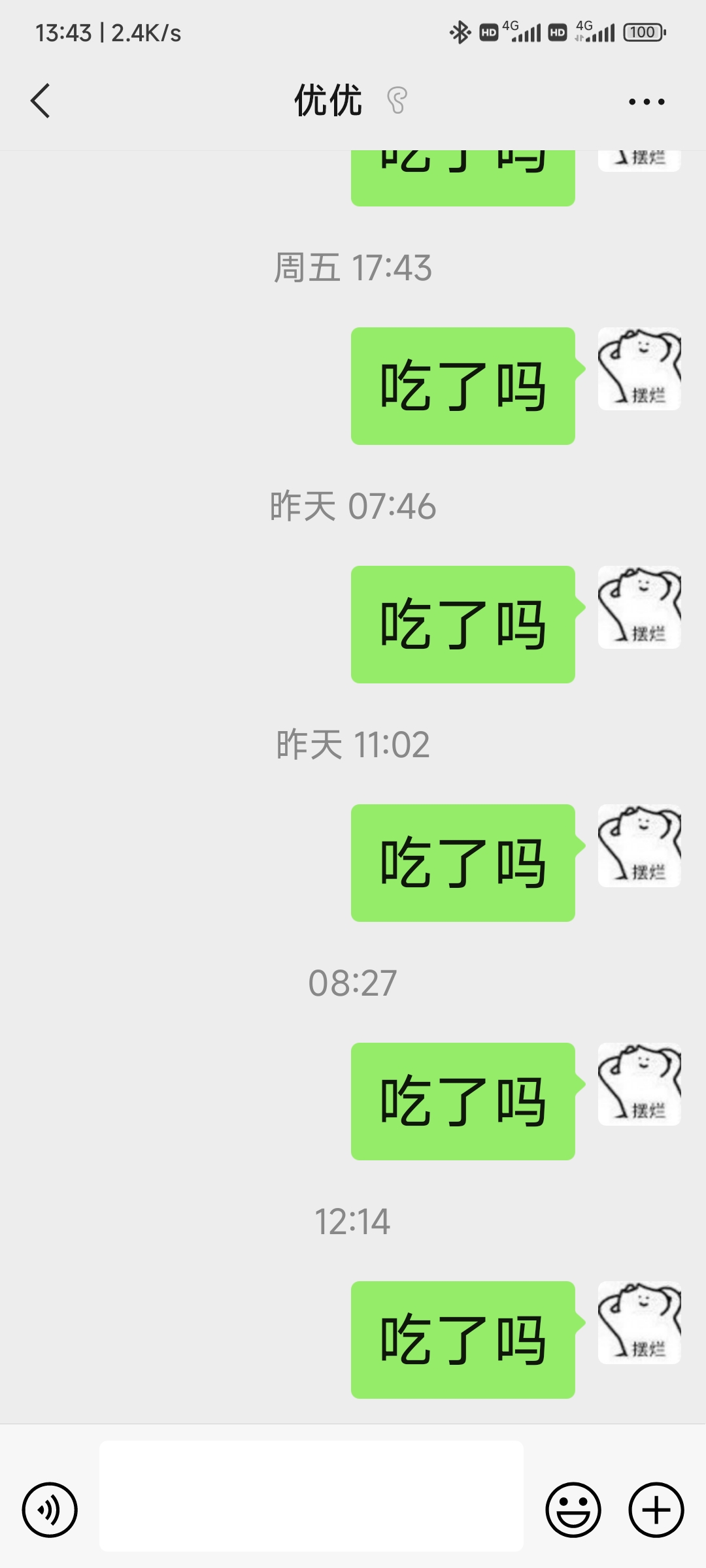
Task: Open chat info via three-dot menu
Action: tap(646, 101)
